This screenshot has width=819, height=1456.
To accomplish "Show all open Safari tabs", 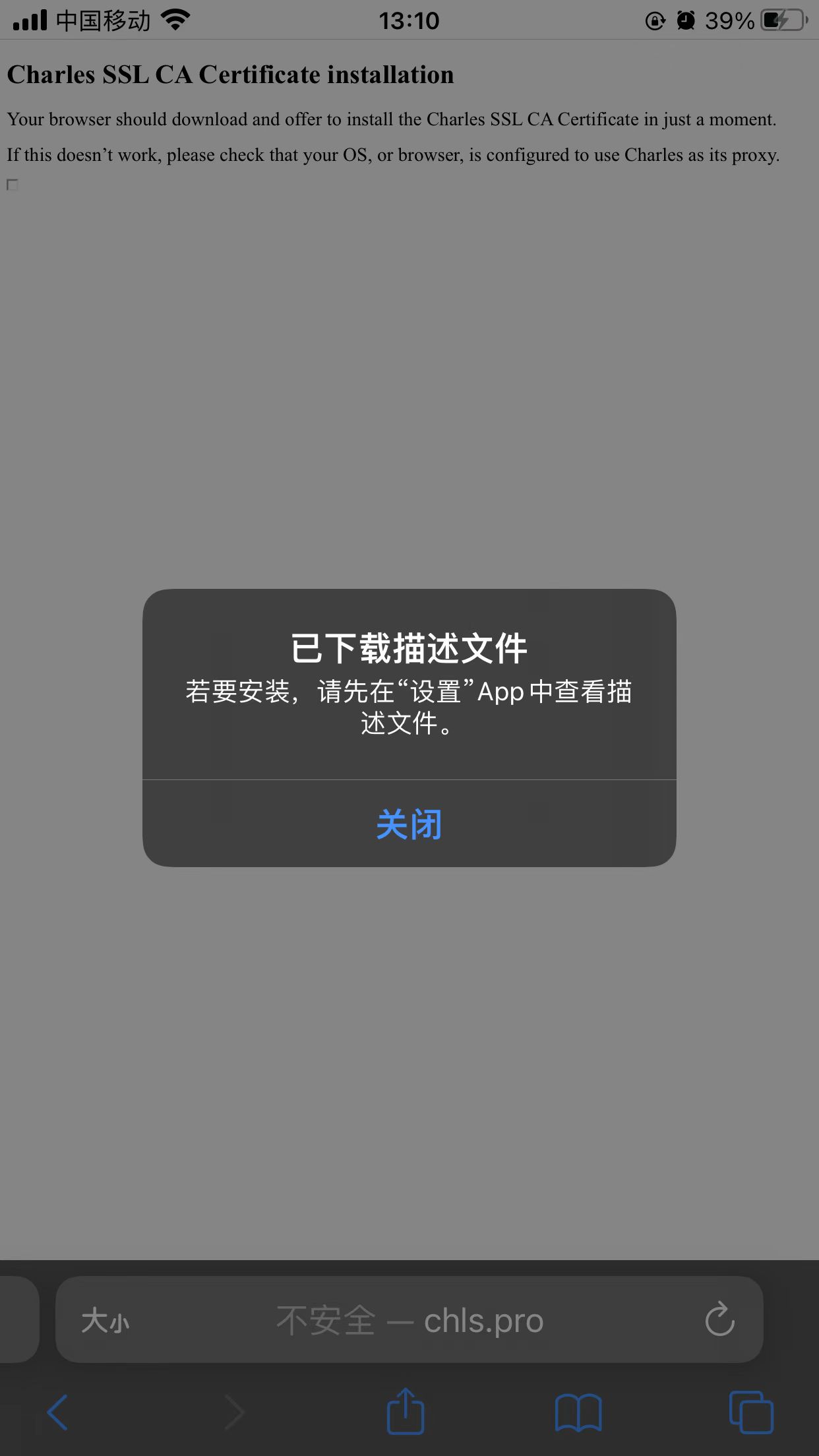I will click(x=750, y=1412).
